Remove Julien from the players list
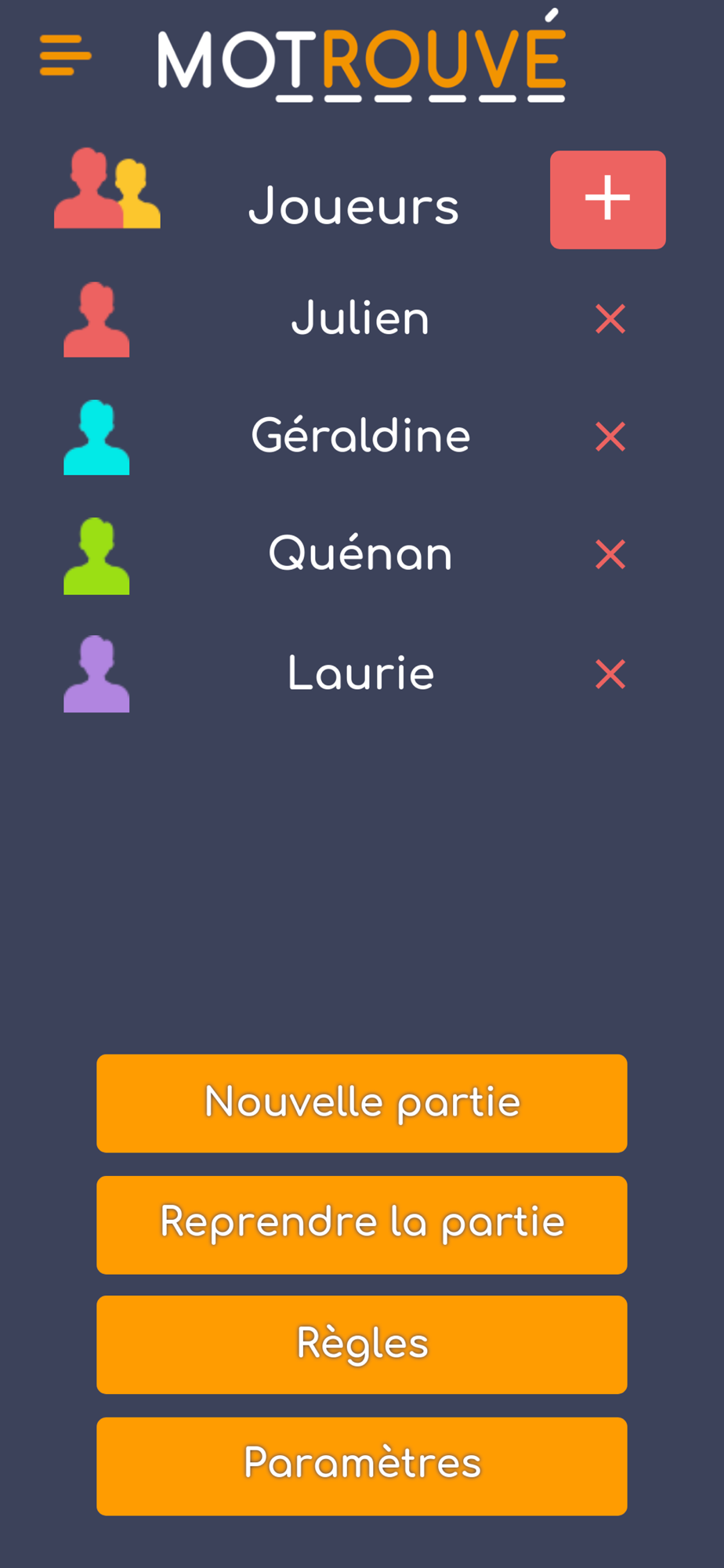 [610, 319]
